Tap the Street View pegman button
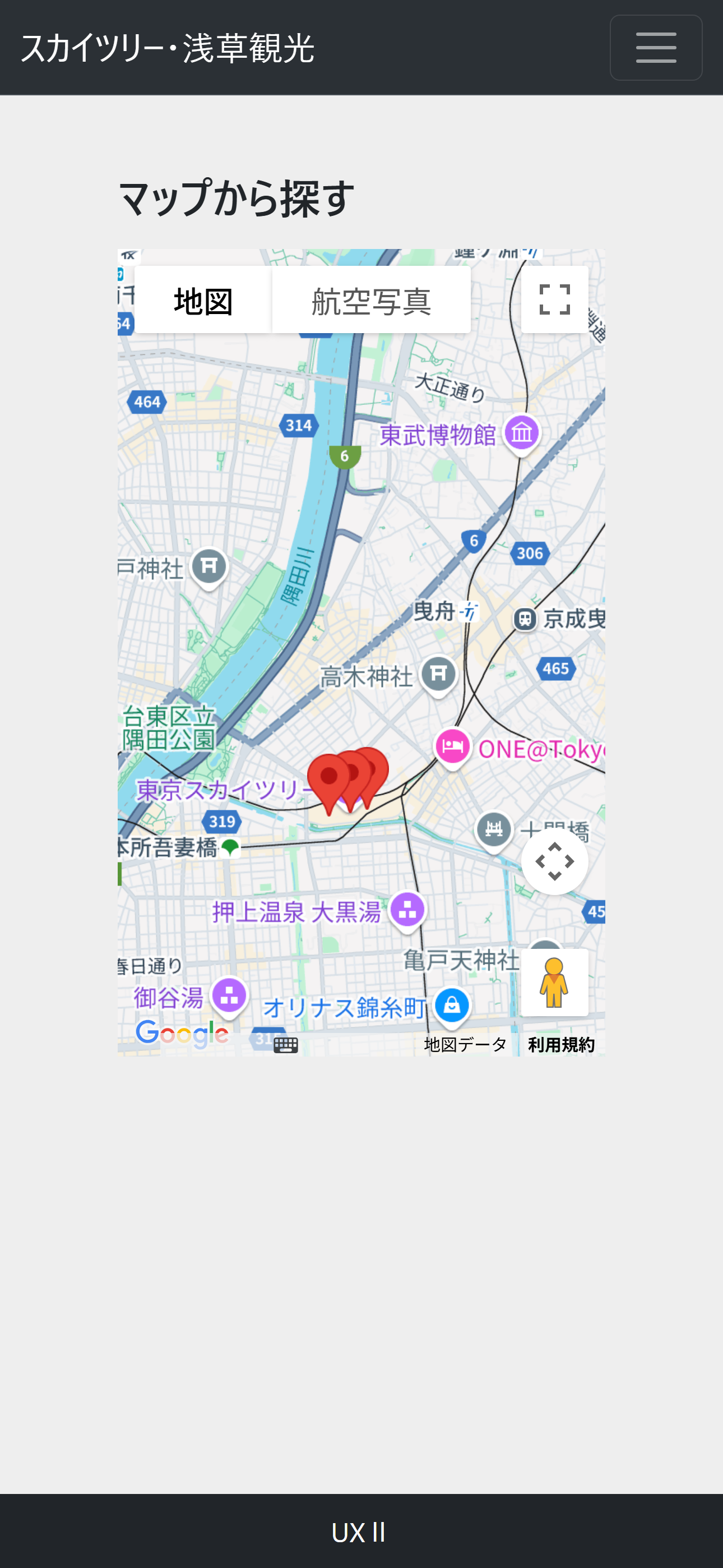Viewport: 723px width, 1568px height. pos(554,982)
